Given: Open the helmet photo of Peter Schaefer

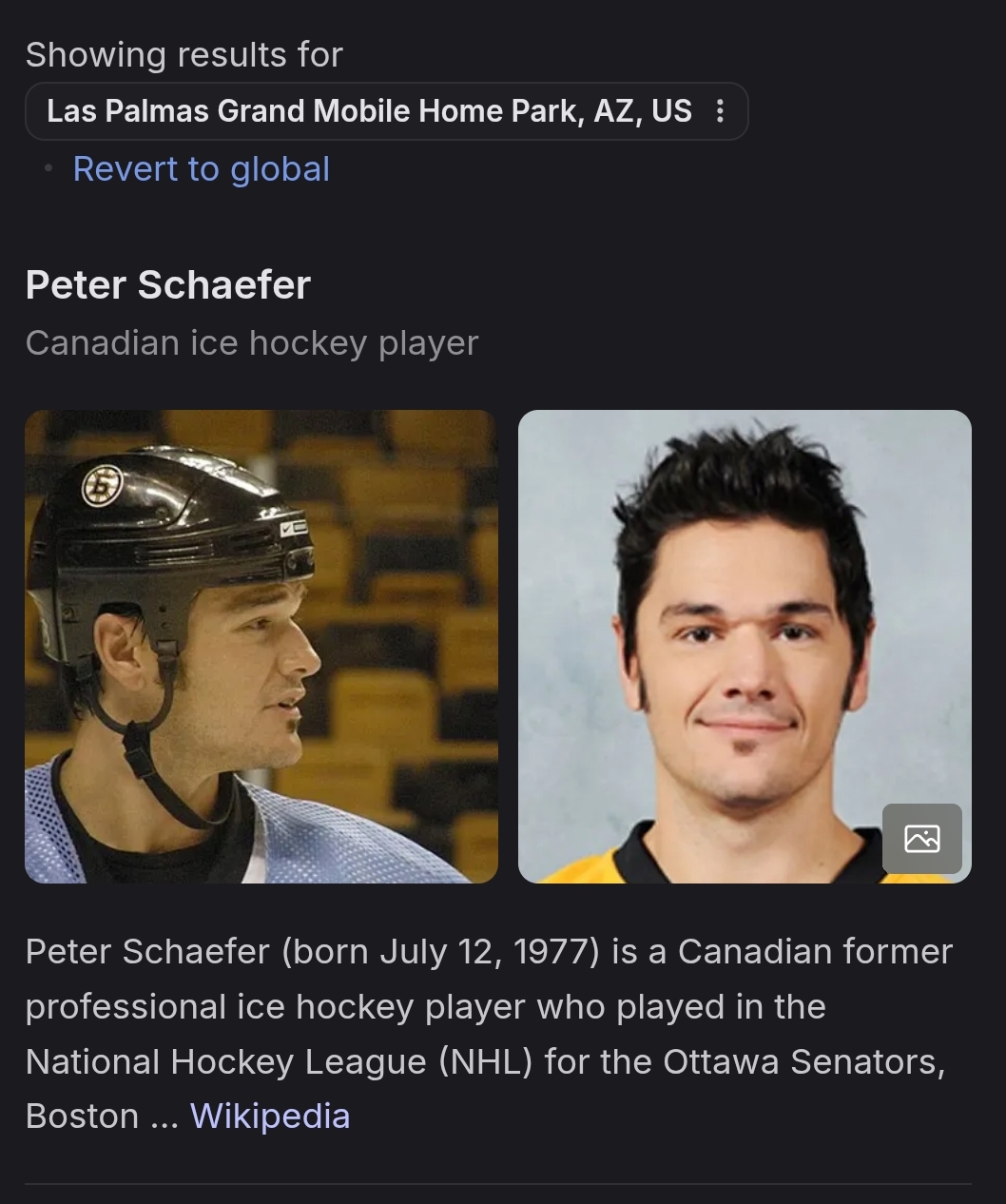Looking at the screenshot, I should click(261, 646).
